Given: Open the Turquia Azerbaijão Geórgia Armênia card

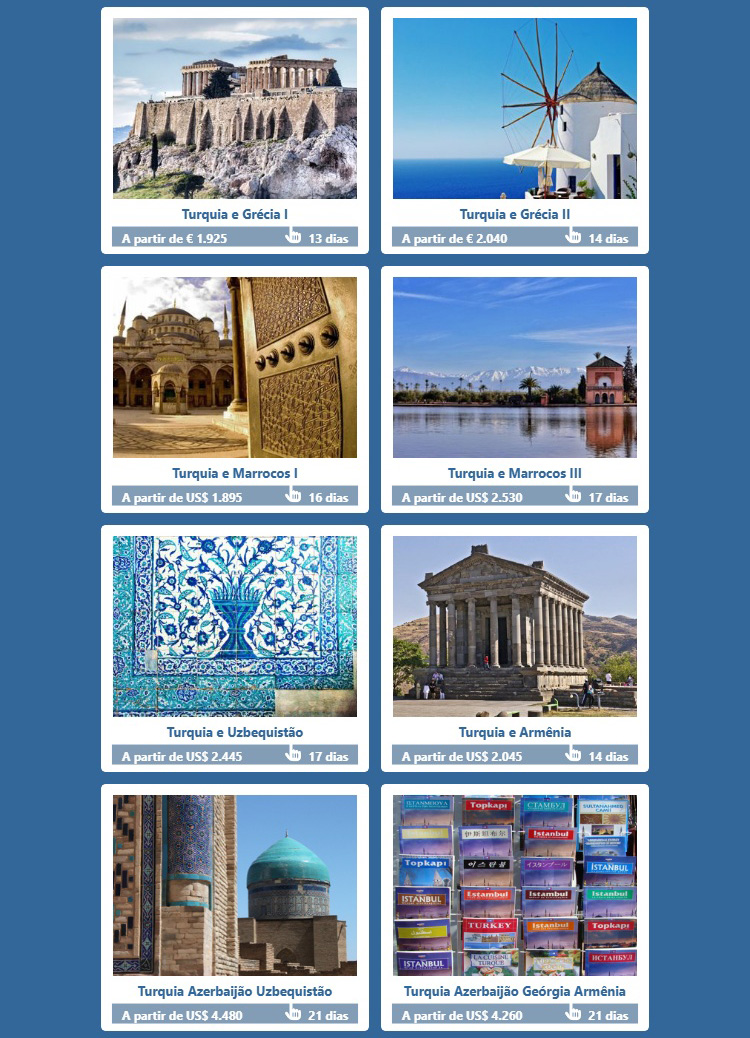Looking at the screenshot, I should click(515, 991).
